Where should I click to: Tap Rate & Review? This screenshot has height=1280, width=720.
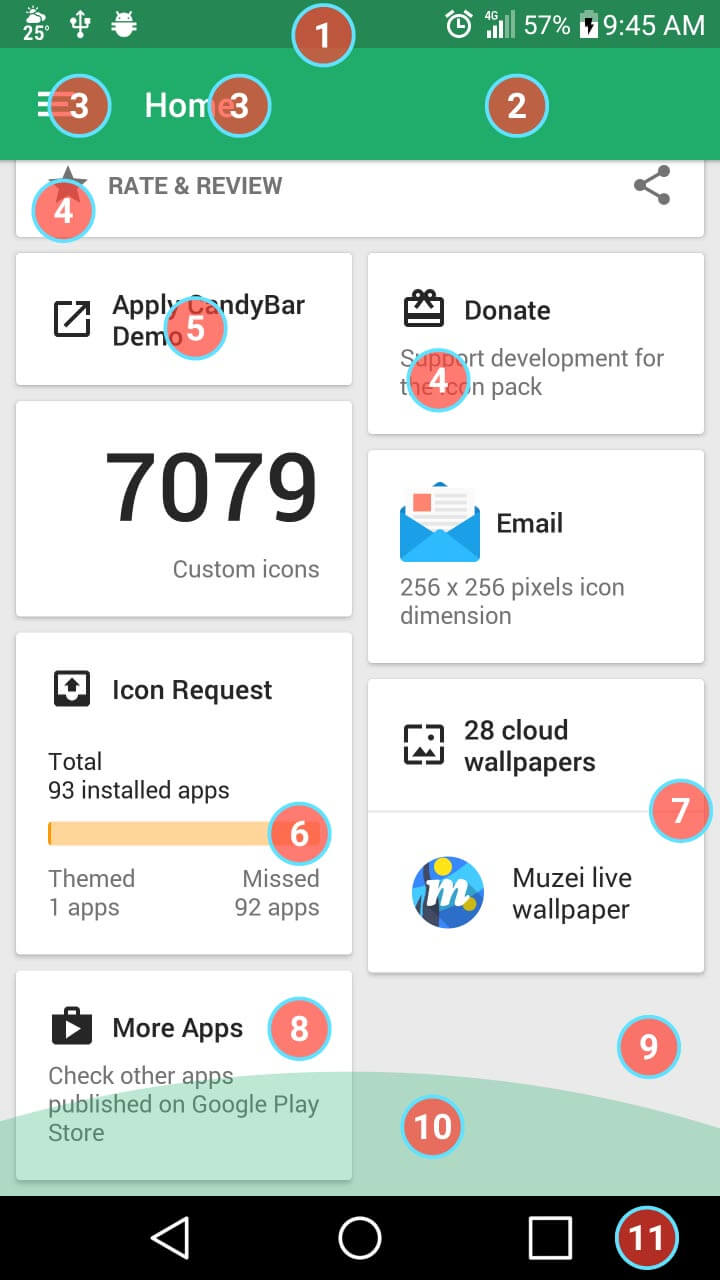point(195,186)
